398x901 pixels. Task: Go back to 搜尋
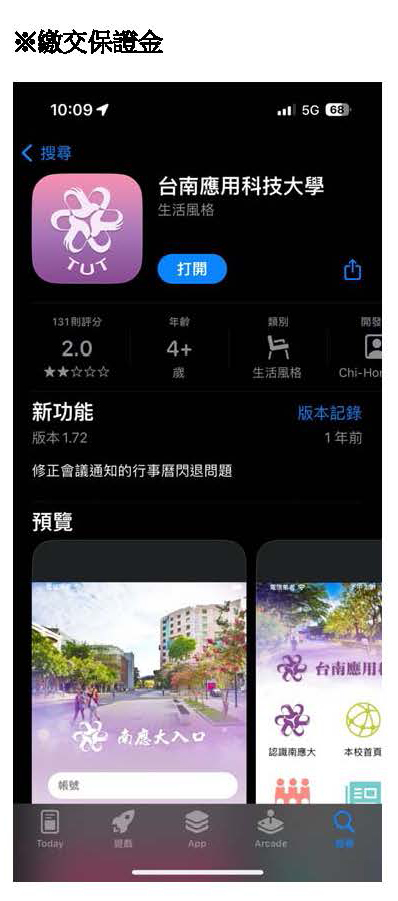(46, 153)
